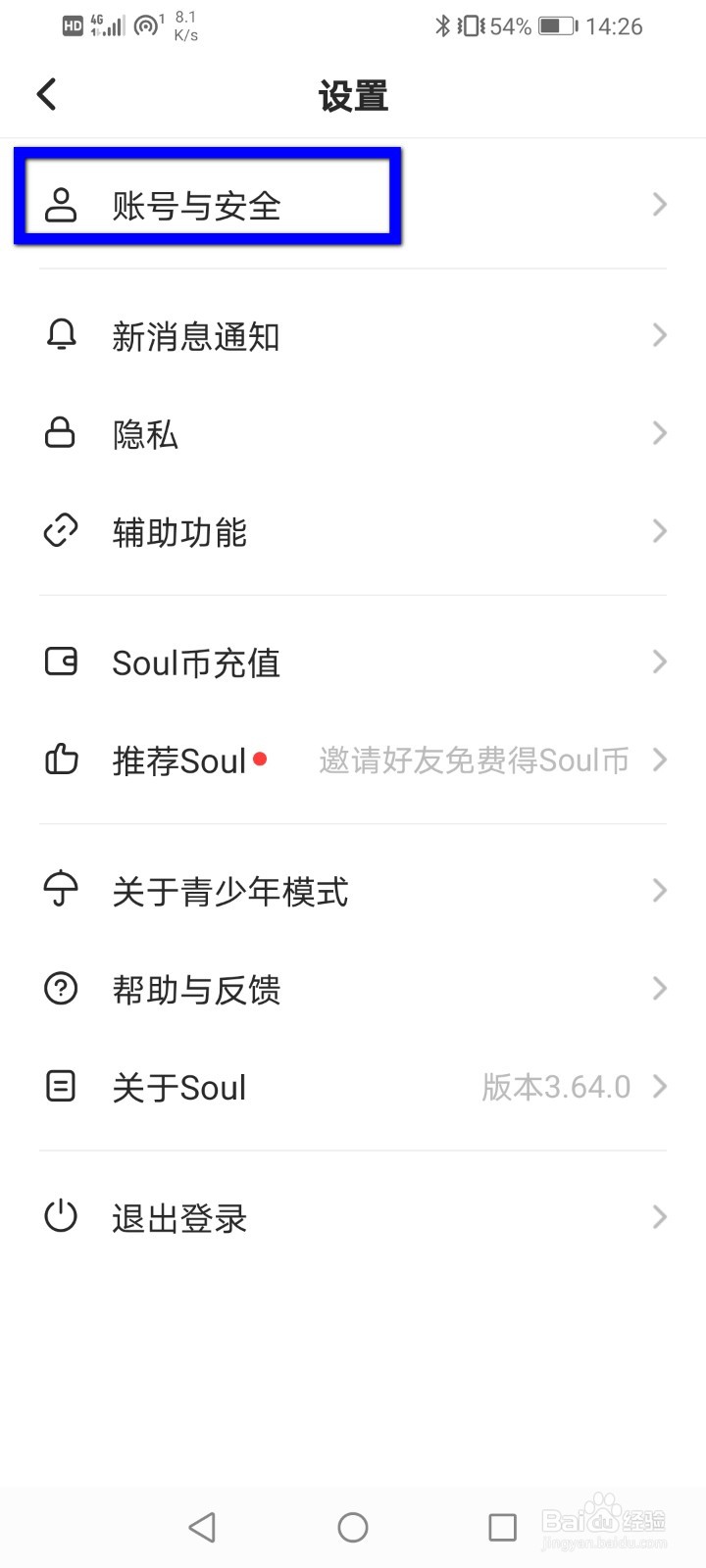Open Soul币充值

353,662
